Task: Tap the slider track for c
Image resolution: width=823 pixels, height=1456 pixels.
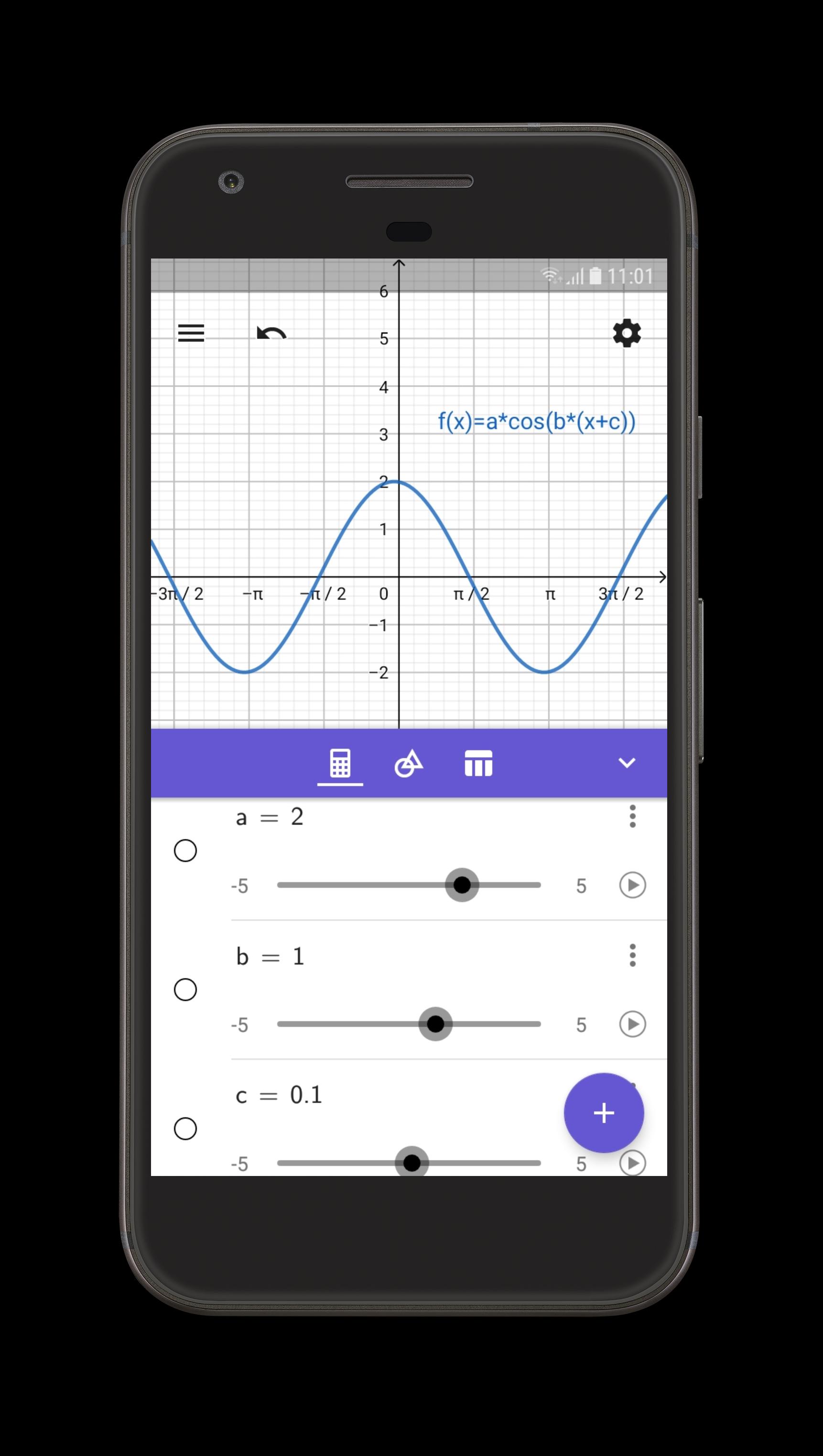Action: 409,1163
